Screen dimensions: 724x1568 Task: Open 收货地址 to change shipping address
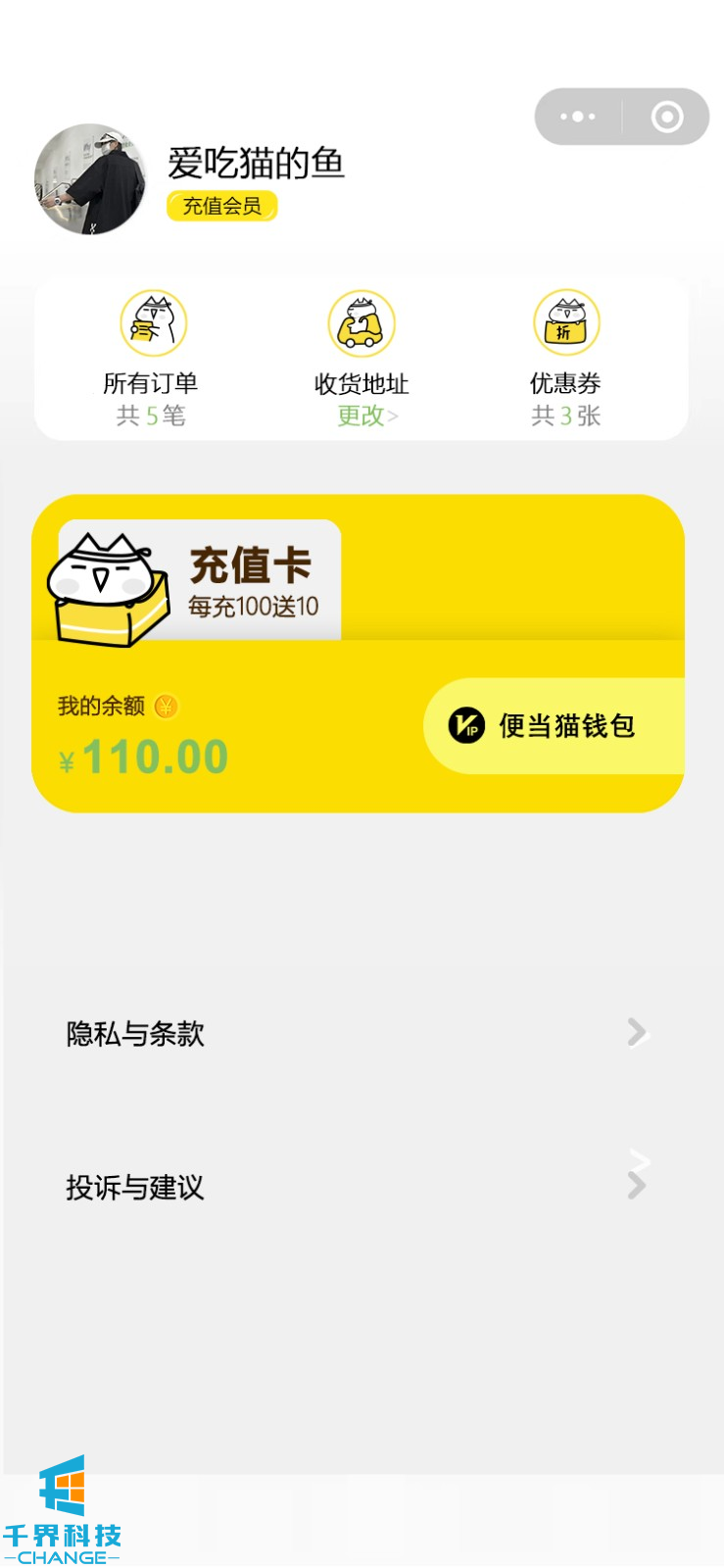[362, 359]
